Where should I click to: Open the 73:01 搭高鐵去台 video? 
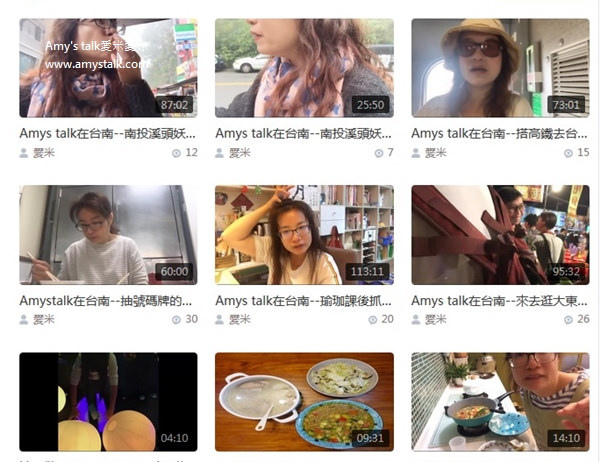500,67
